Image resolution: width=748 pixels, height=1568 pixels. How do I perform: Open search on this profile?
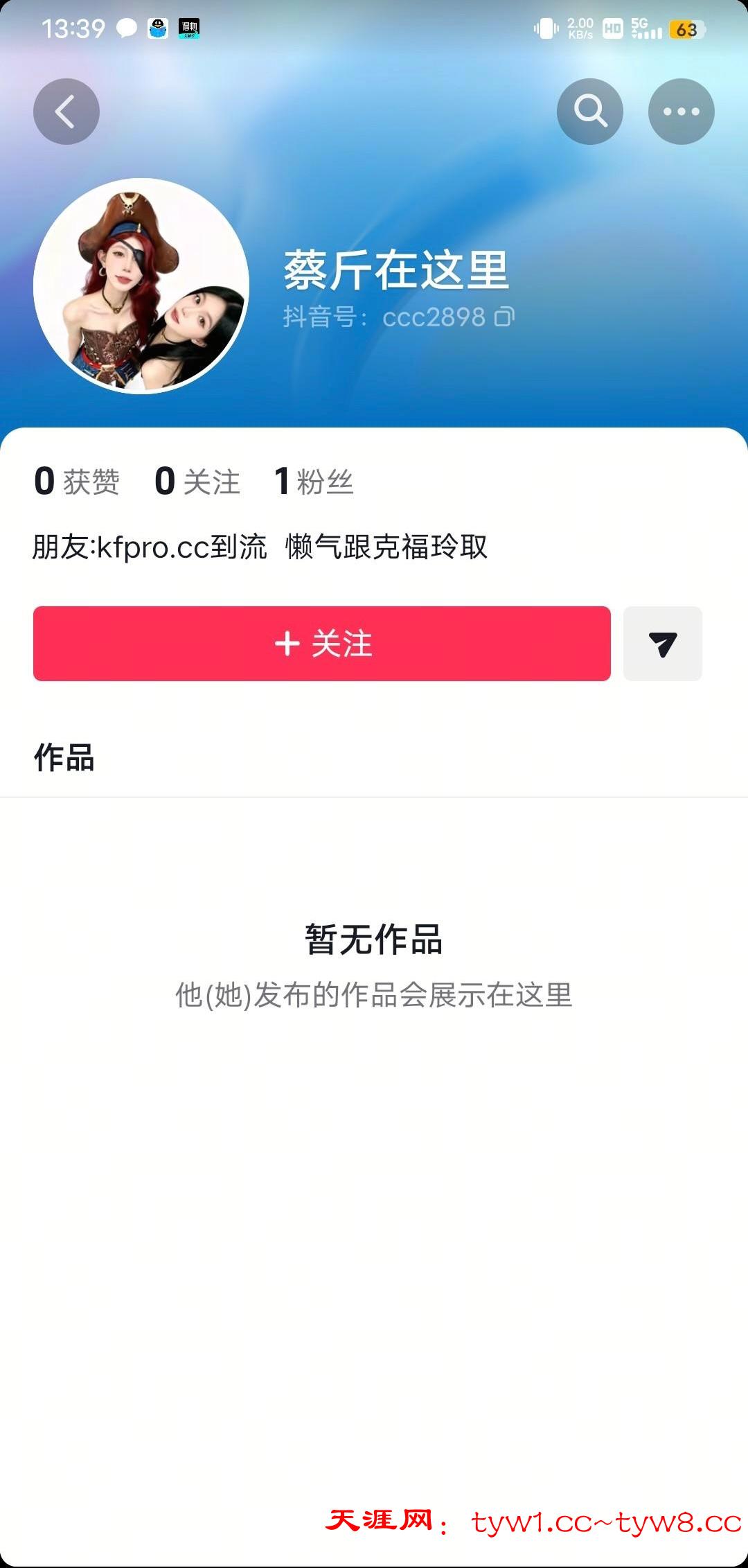click(x=590, y=112)
